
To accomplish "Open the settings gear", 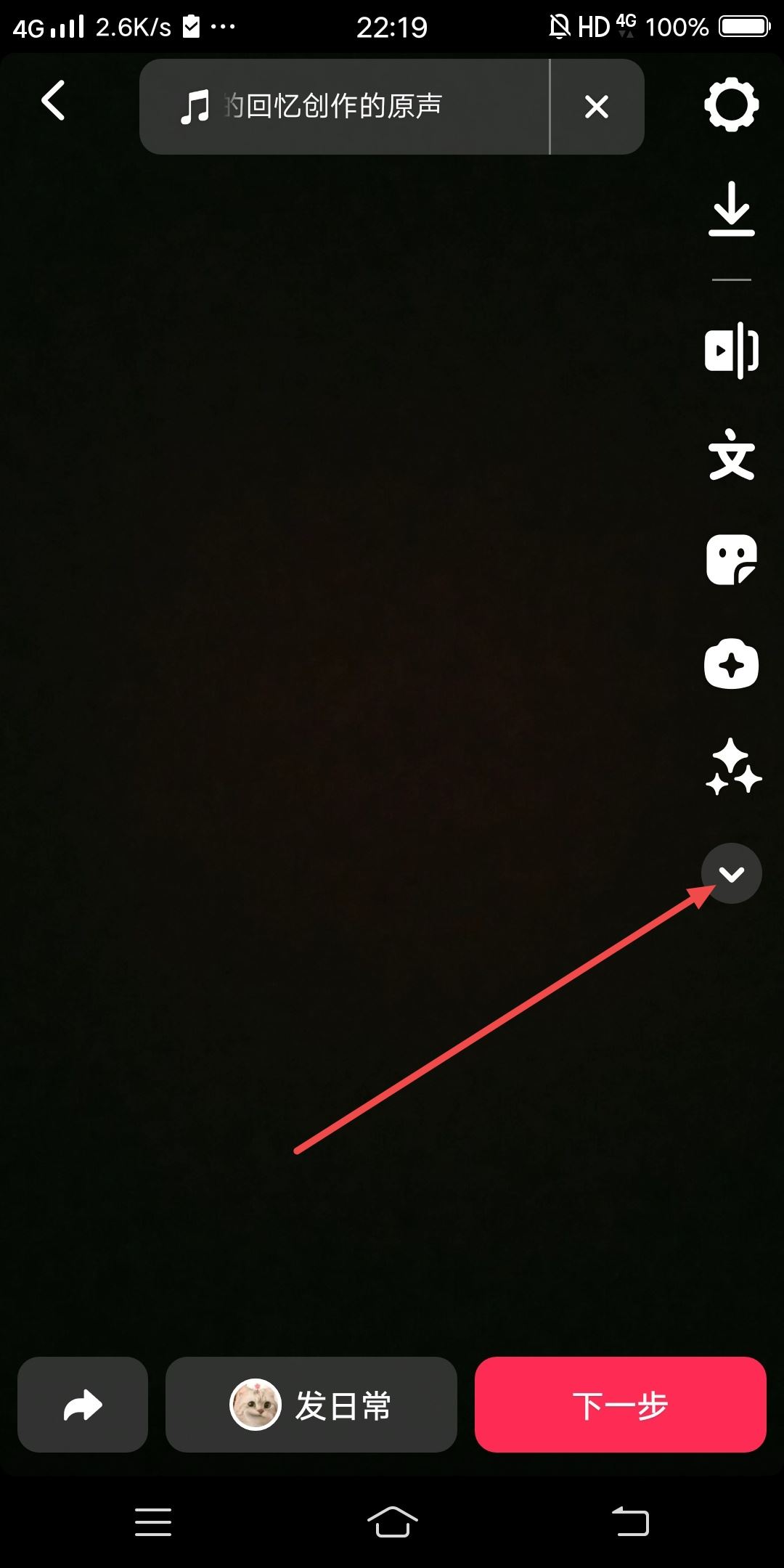I will (x=731, y=105).
